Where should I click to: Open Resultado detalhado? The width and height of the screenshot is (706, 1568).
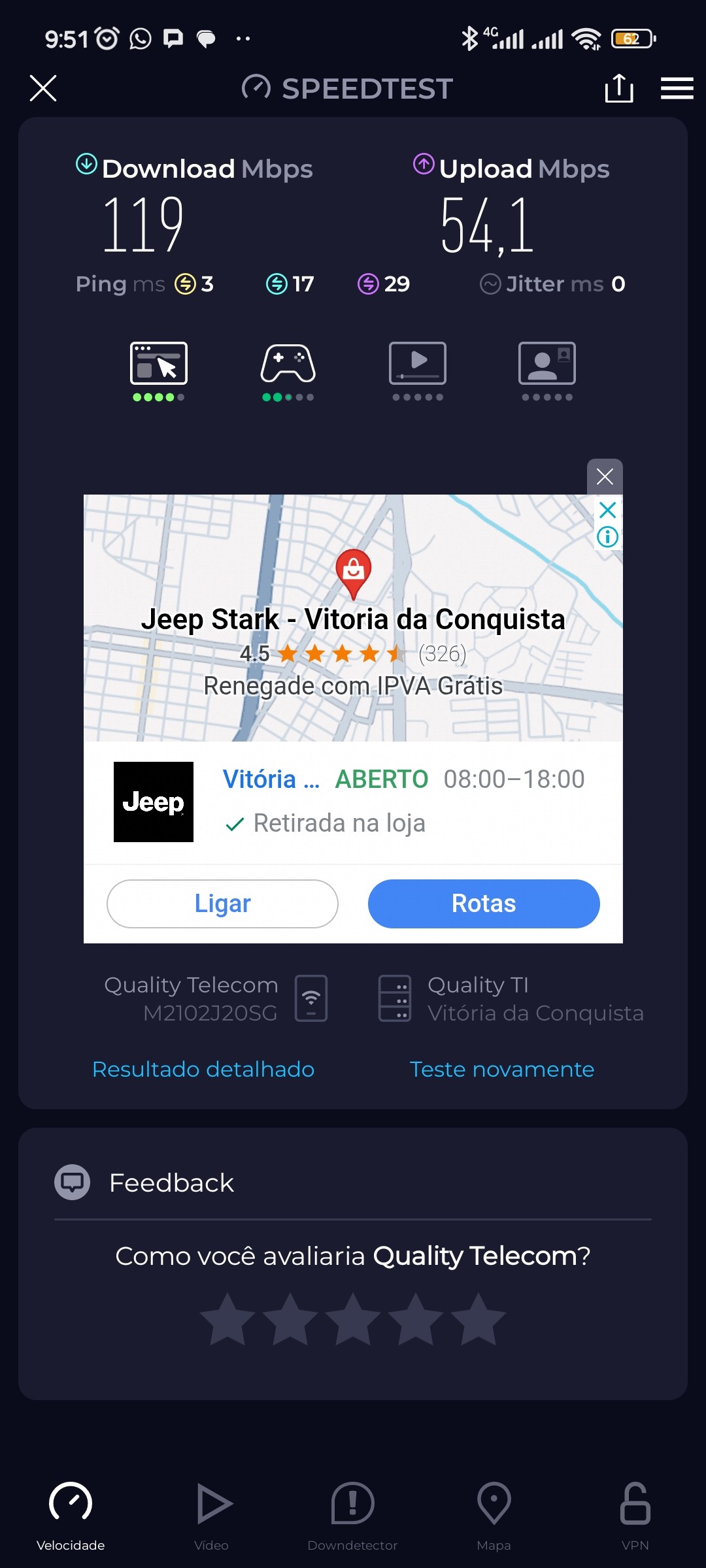click(x=203, y=1070)
